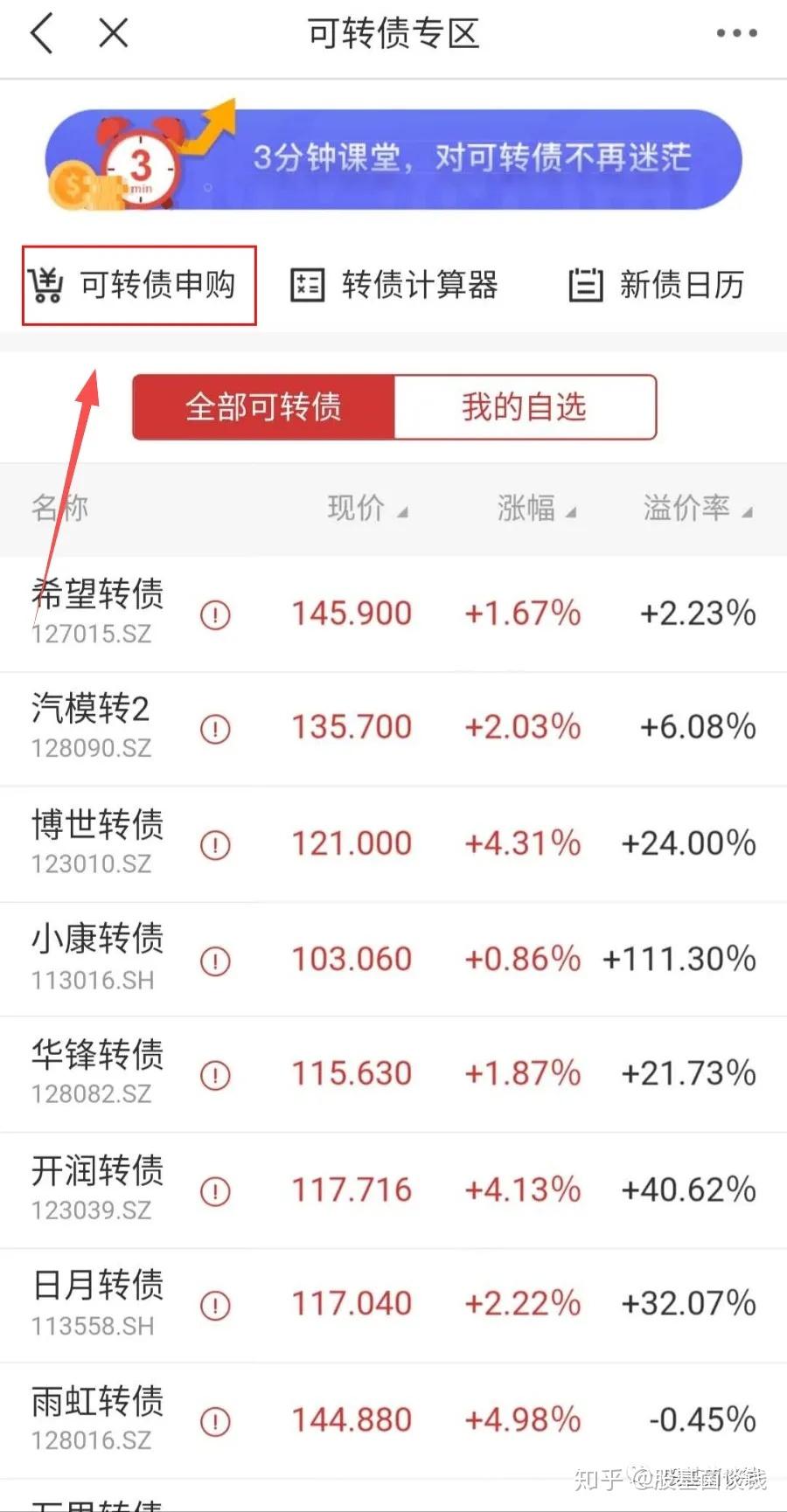Select the 全部可转债 tab
Viewport: 787px width, 1512px height.
click(263, 407)
